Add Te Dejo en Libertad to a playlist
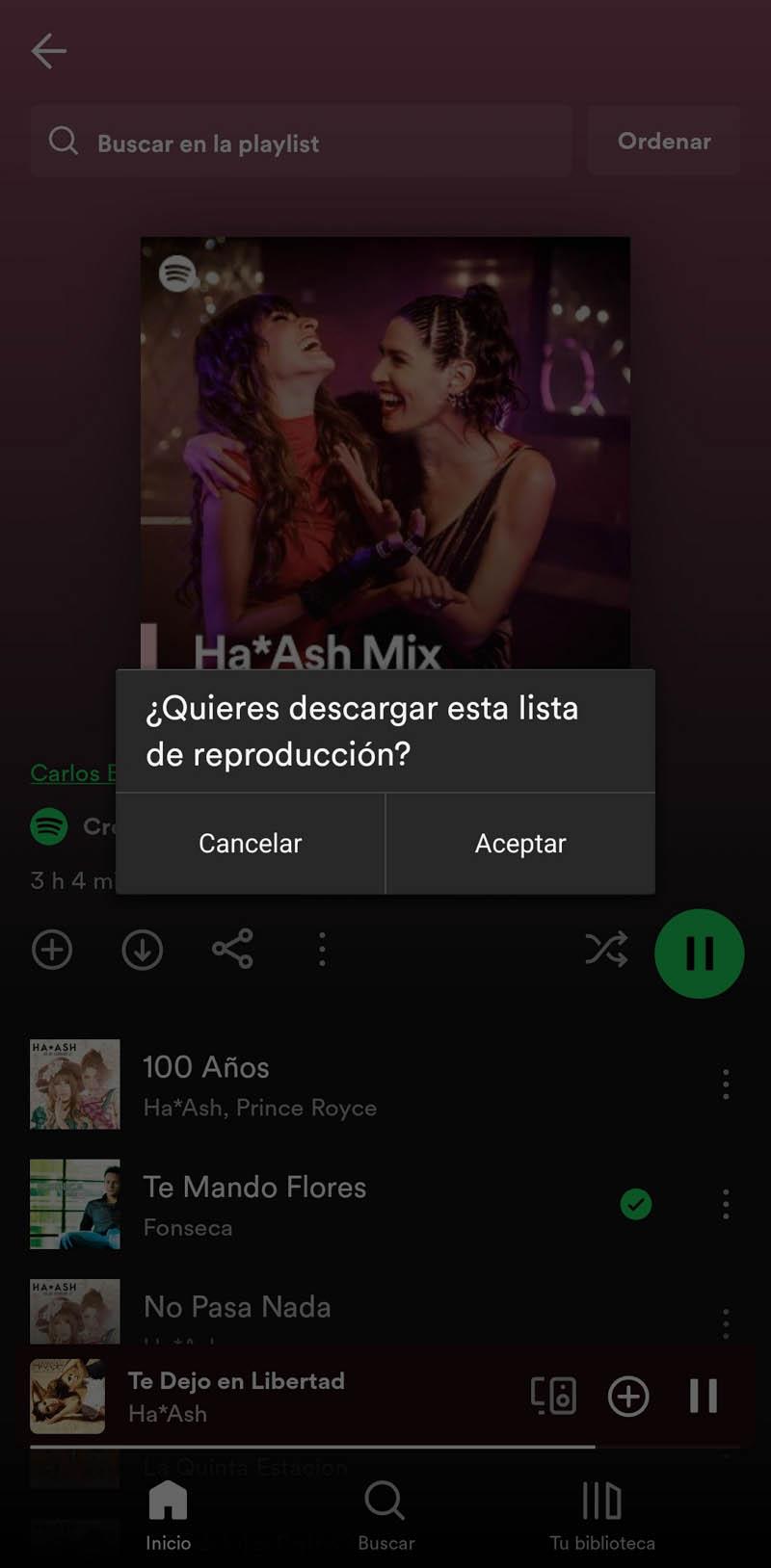This screenshot has height=1568, width=771. 627,1397
